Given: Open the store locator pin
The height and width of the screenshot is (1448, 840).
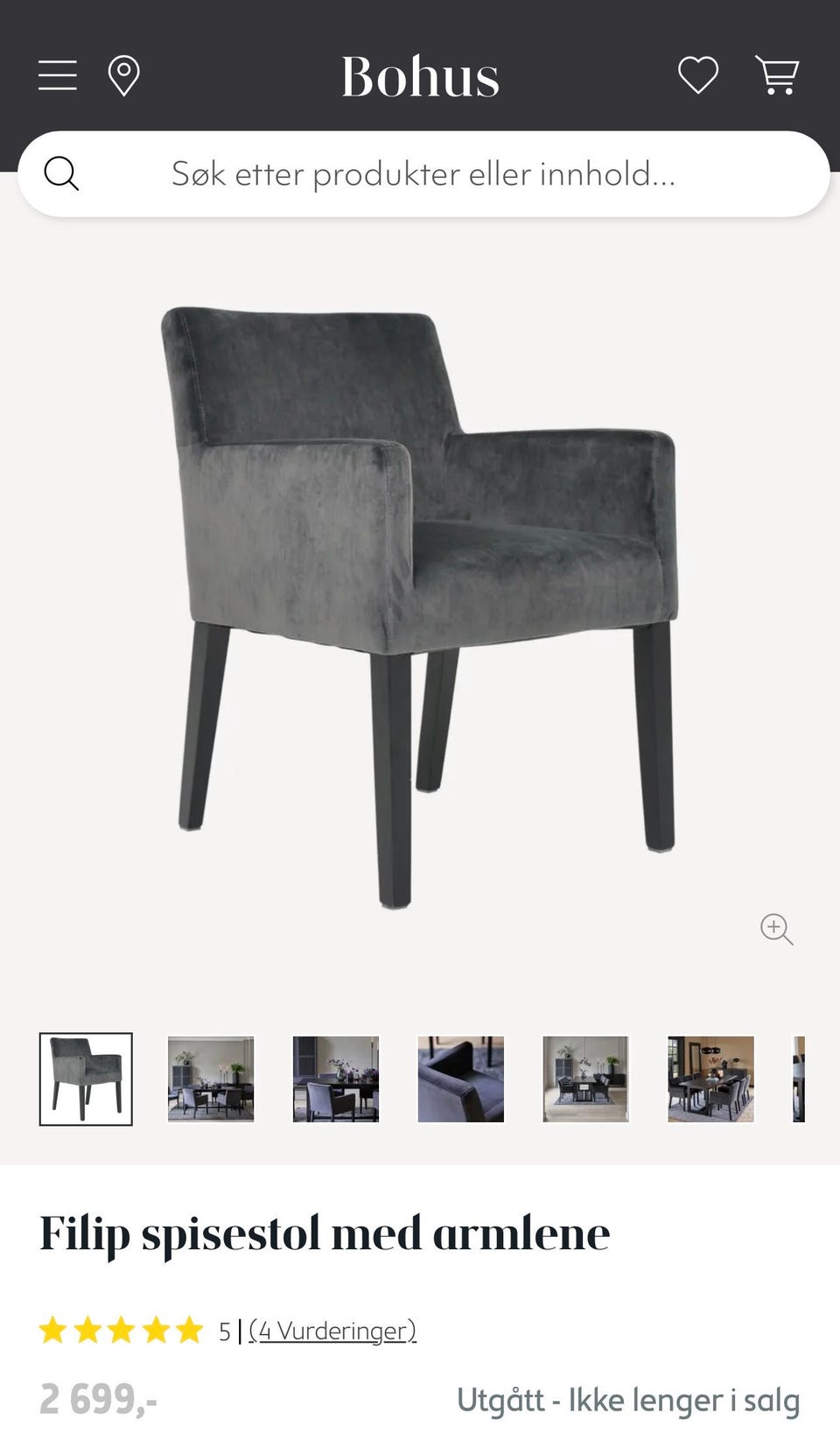Looking at the screenshot, I should 123,76.
